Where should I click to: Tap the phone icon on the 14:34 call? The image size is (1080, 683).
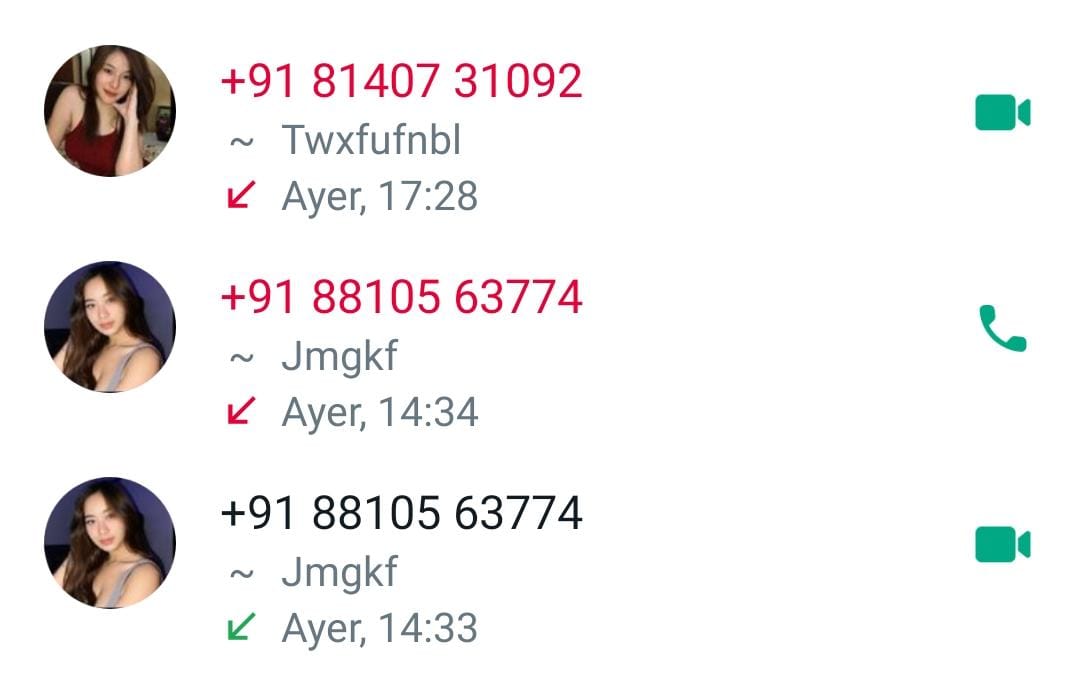point(1002,329)
